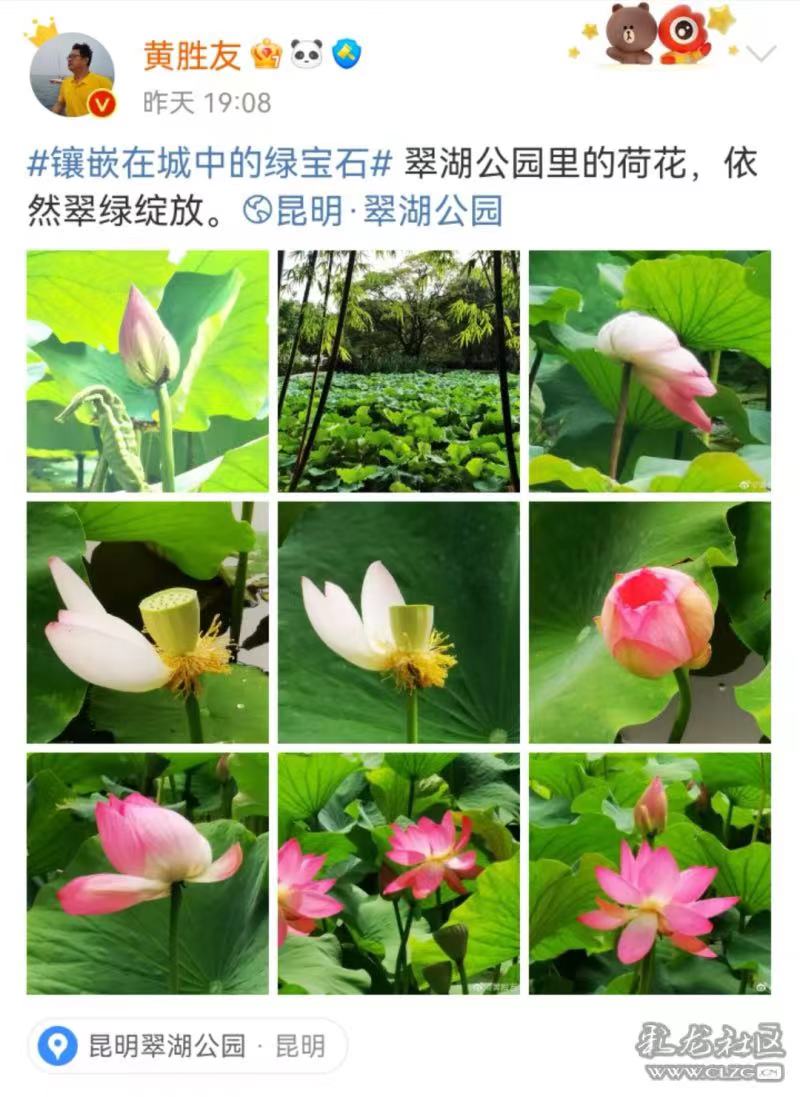View photo of drooping white-pink lotus bud
Image resolution: width=800 pixels, height=1097 pixels.
tap(650, 371)
